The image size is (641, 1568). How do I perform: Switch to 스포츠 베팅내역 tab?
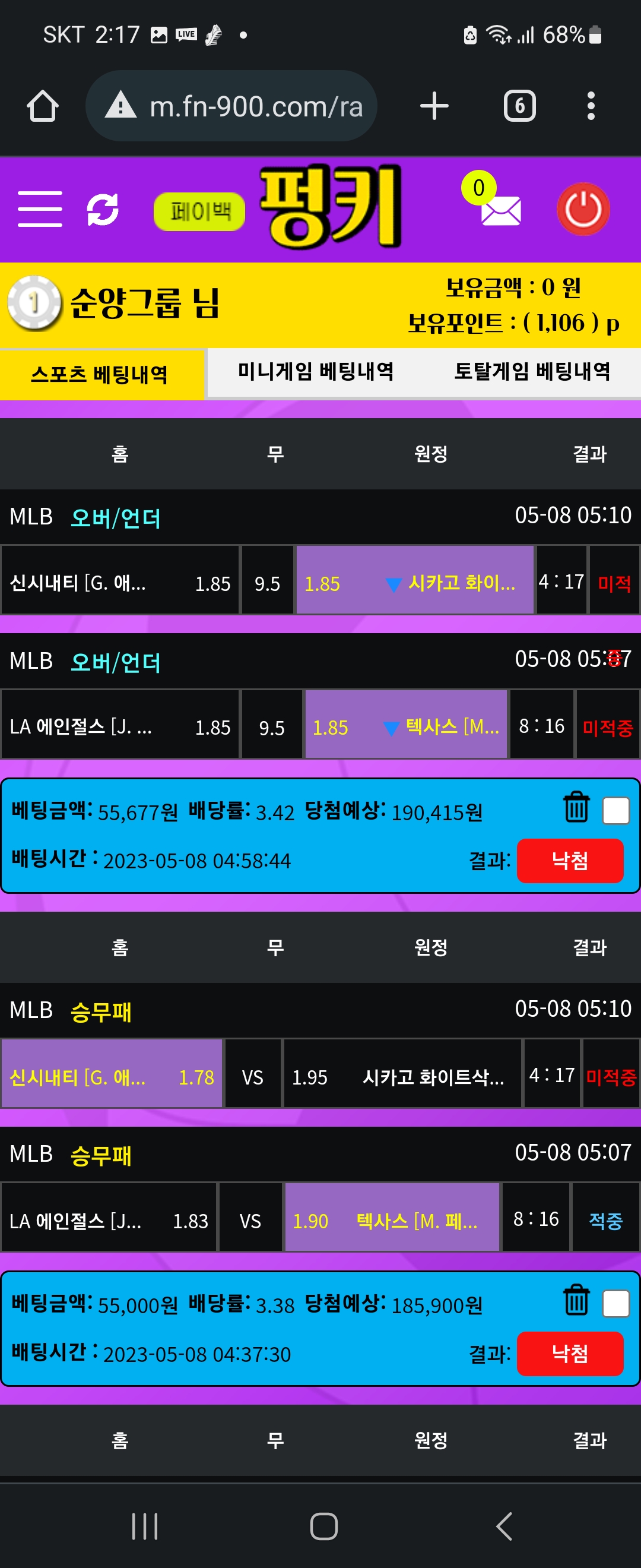pyautogui.click(x=100, y=374)
